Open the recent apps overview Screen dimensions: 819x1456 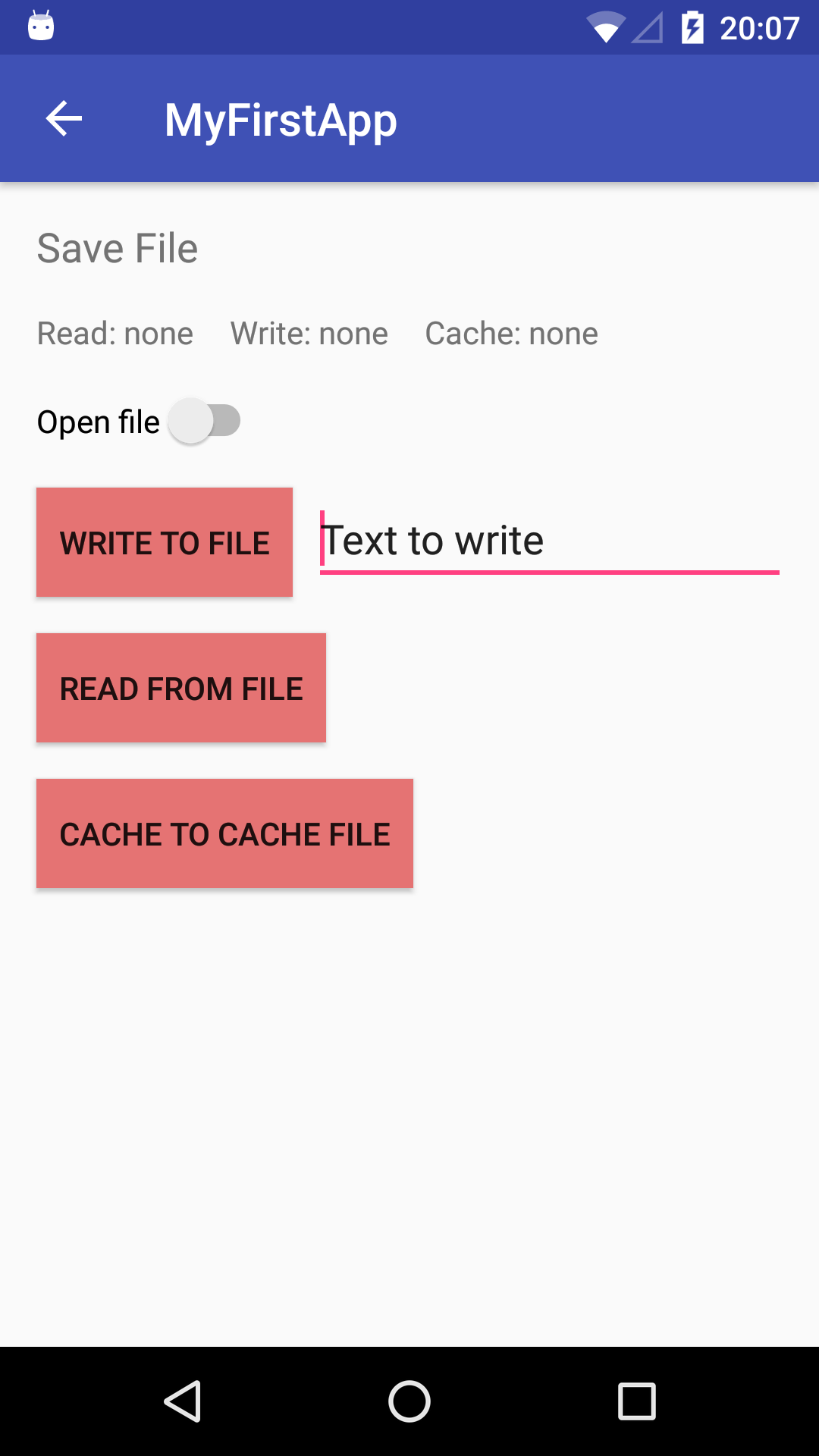[637, 1401]
